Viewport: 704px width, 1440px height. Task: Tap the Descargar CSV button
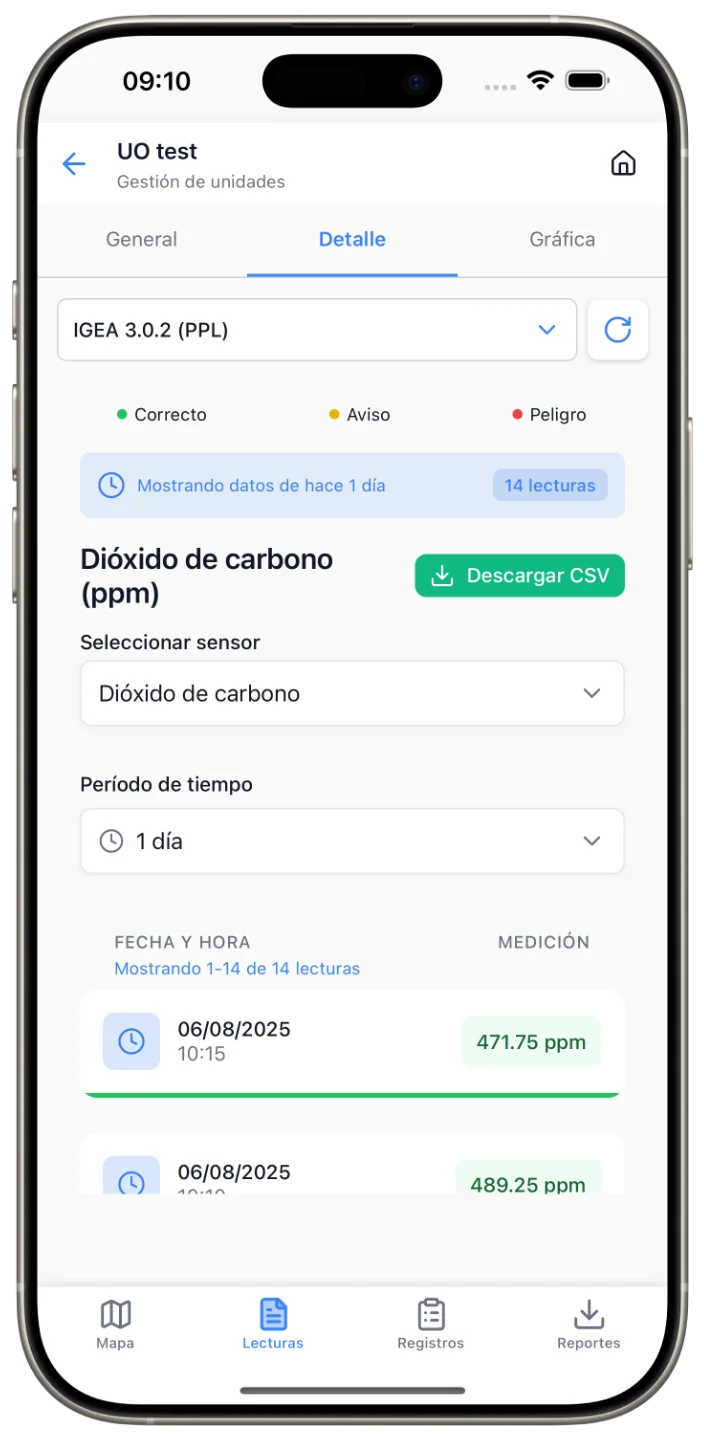point(520,576)
